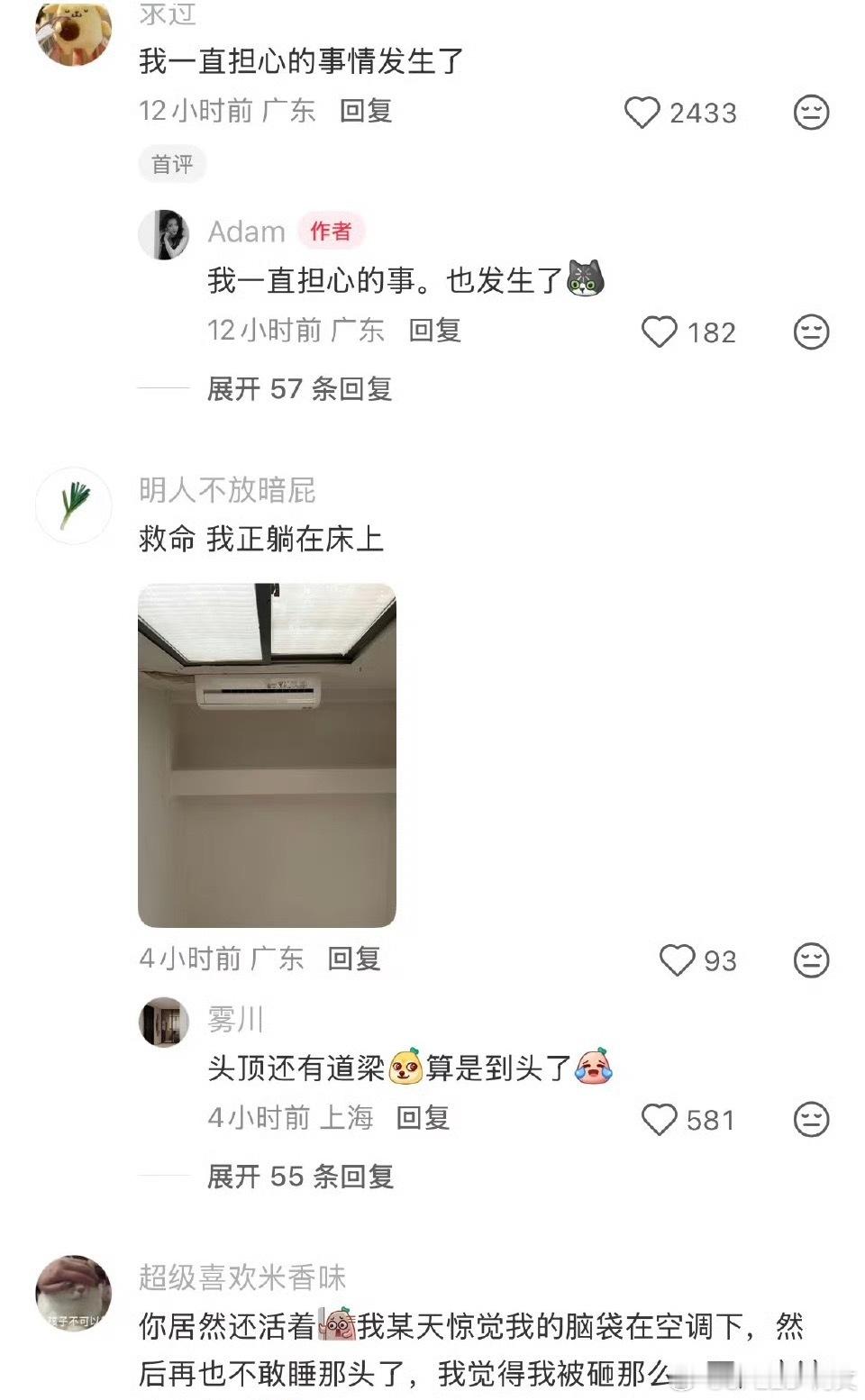865x1400 pixels.
Task: Click the crying emoji in 雾川's reply
Action: coord(596,1066)
